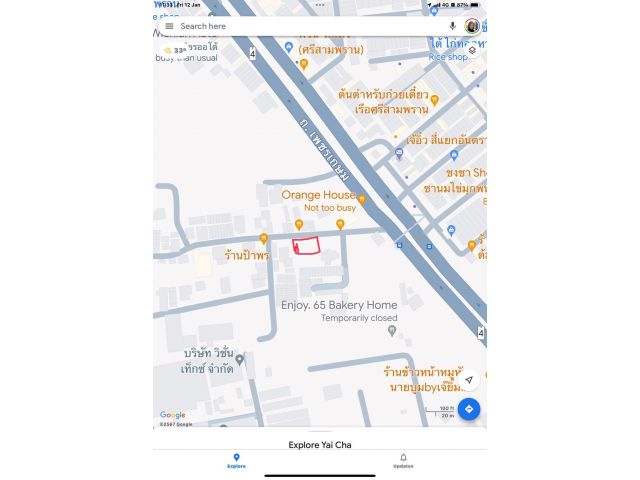The height and width of the screenshot is (480, 640).
Task: Open the account profile avatar
Action: point(471,26)
